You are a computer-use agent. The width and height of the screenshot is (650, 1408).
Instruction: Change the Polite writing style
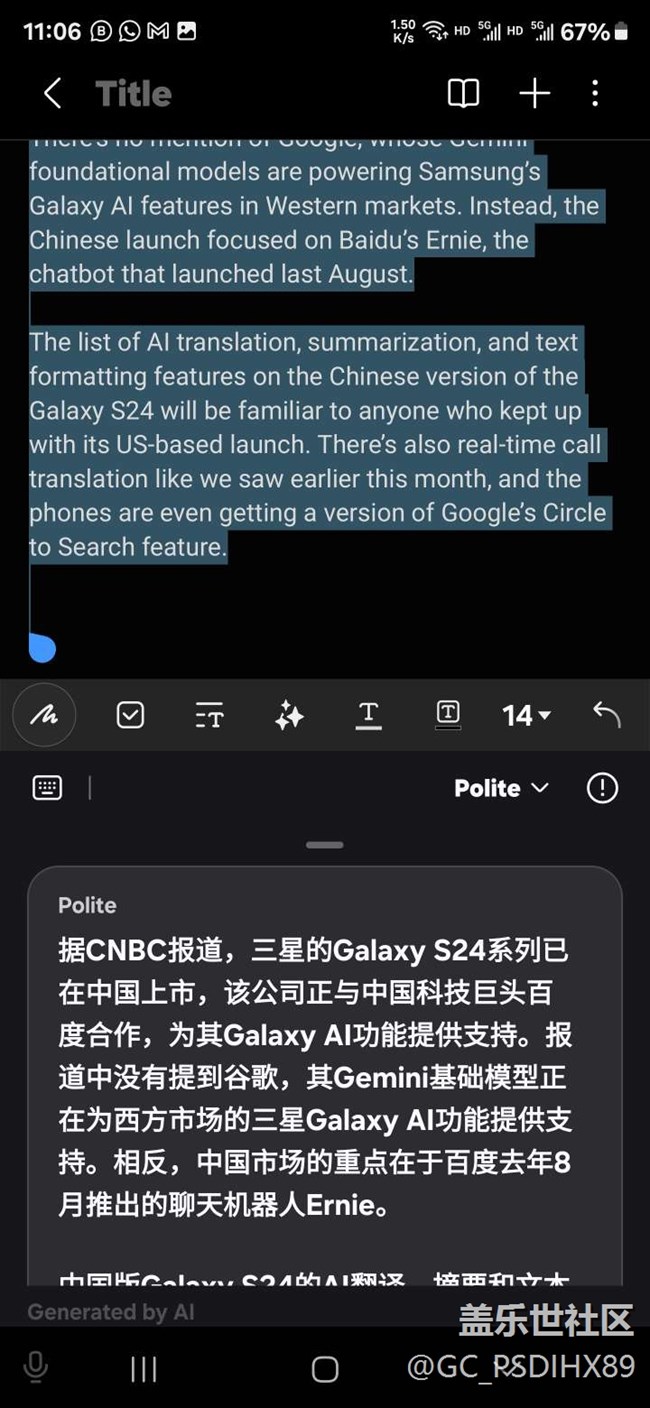pos(501,788)
